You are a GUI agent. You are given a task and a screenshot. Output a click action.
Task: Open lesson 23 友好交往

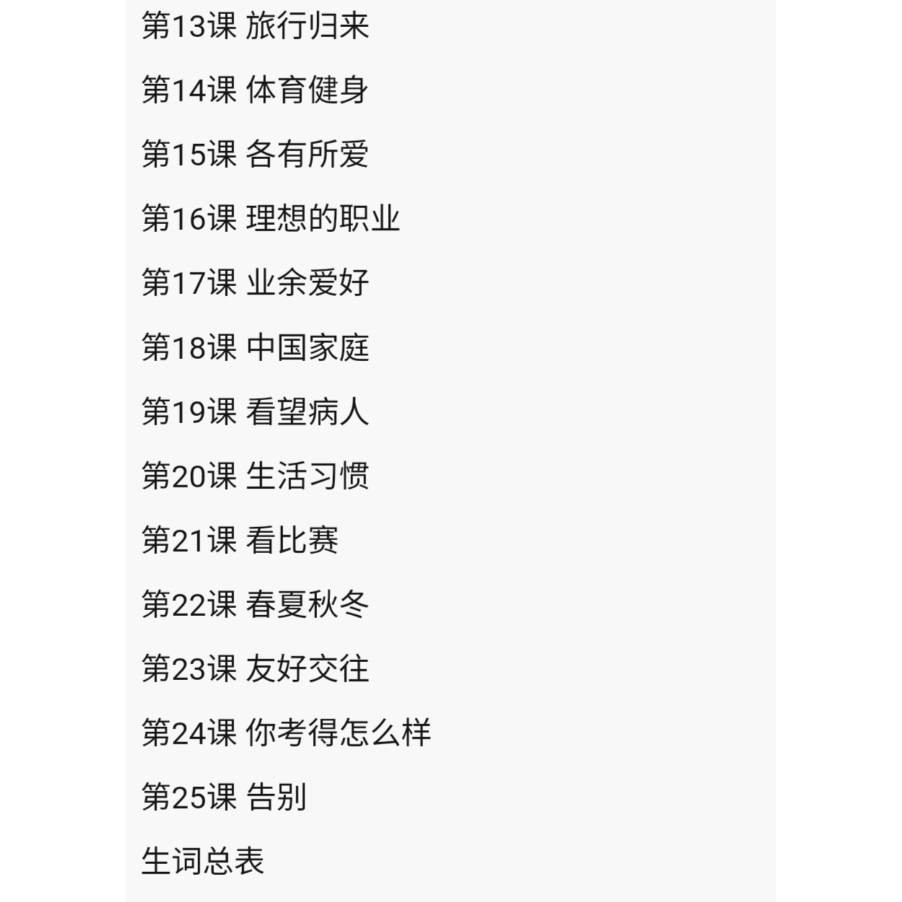[x=255, y=668]
